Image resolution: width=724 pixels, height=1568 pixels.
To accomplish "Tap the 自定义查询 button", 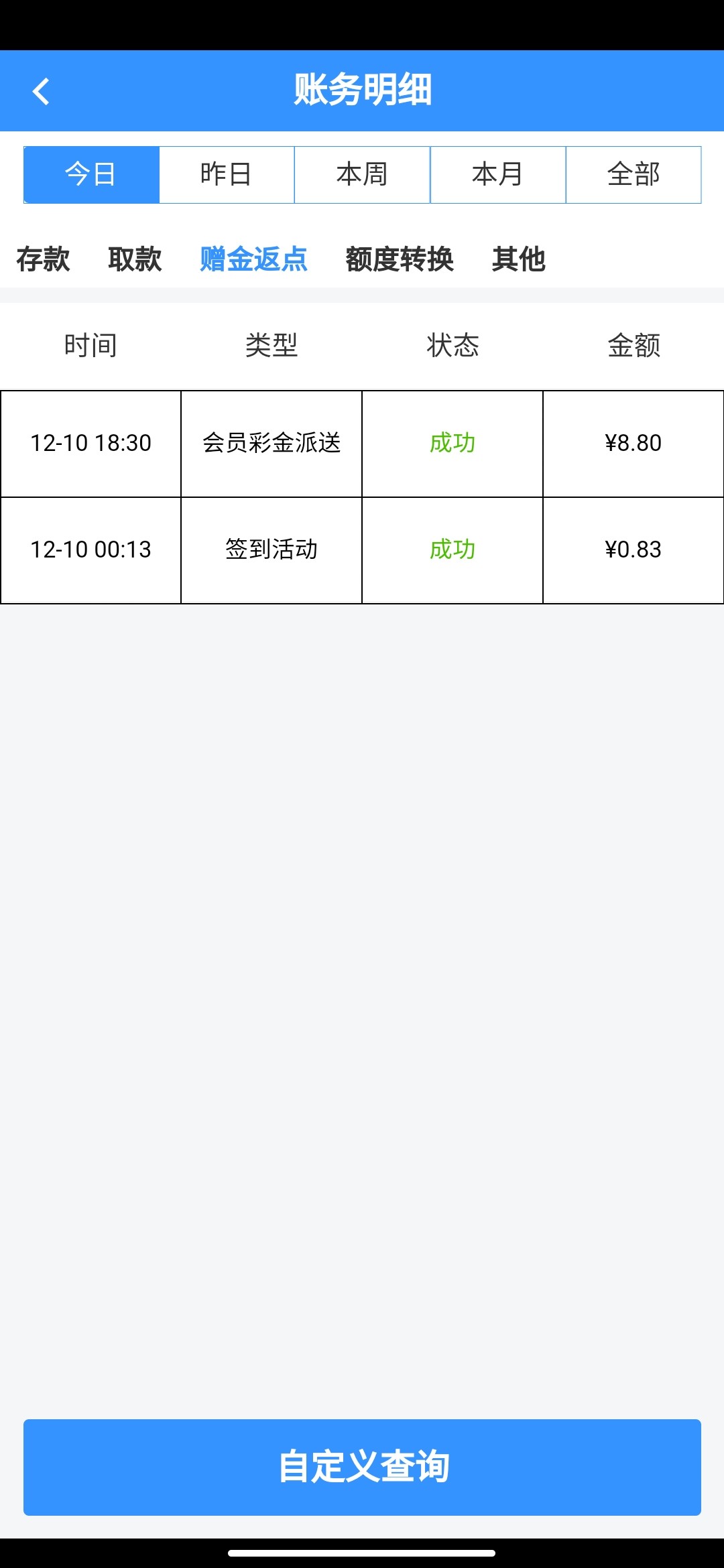I will (x=362, y=1467).
